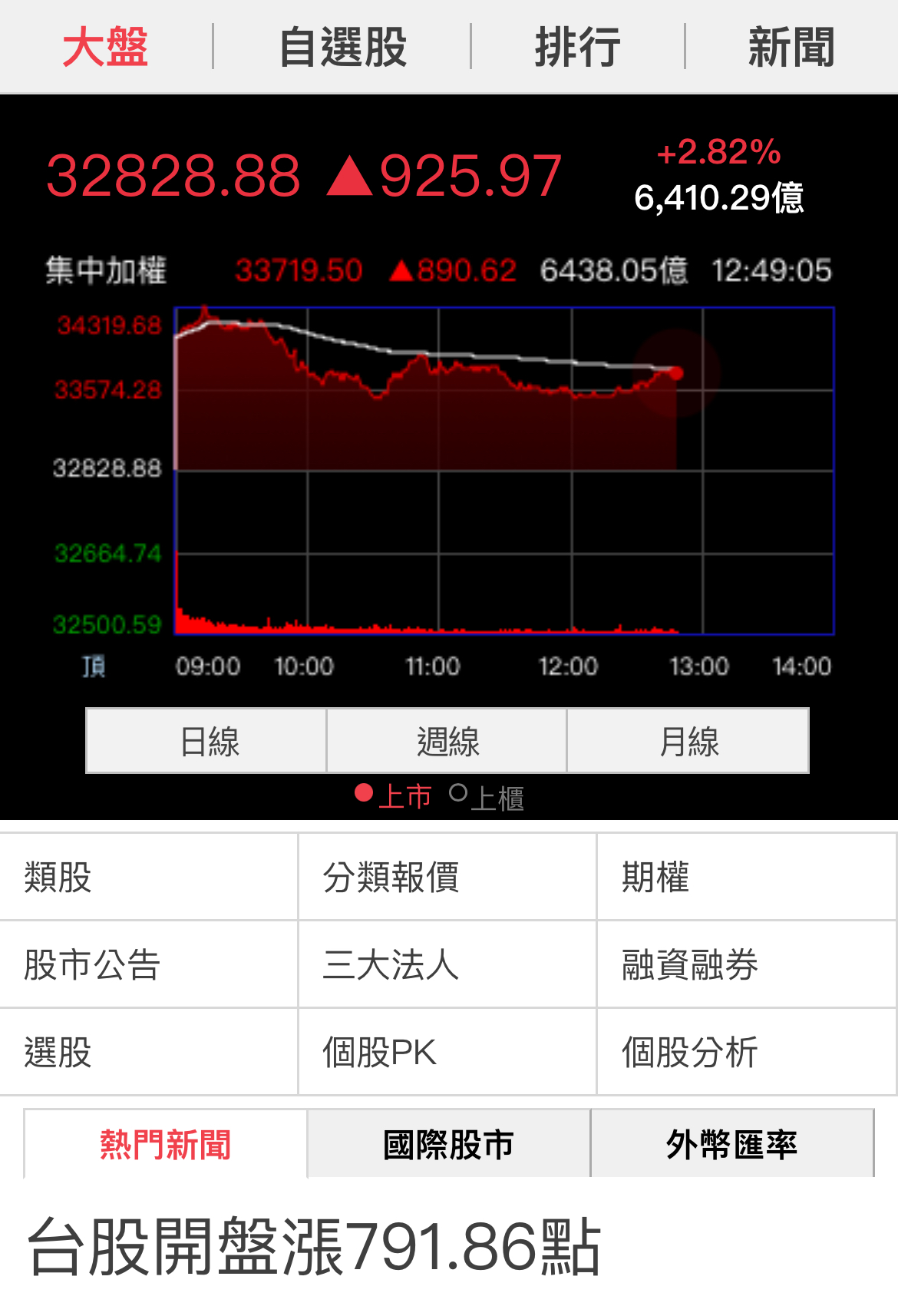Image resolution: width=898 pixels, height=1316 pixels.
Task: Switch to the 自選股 tab
Action: click(342, 48)
